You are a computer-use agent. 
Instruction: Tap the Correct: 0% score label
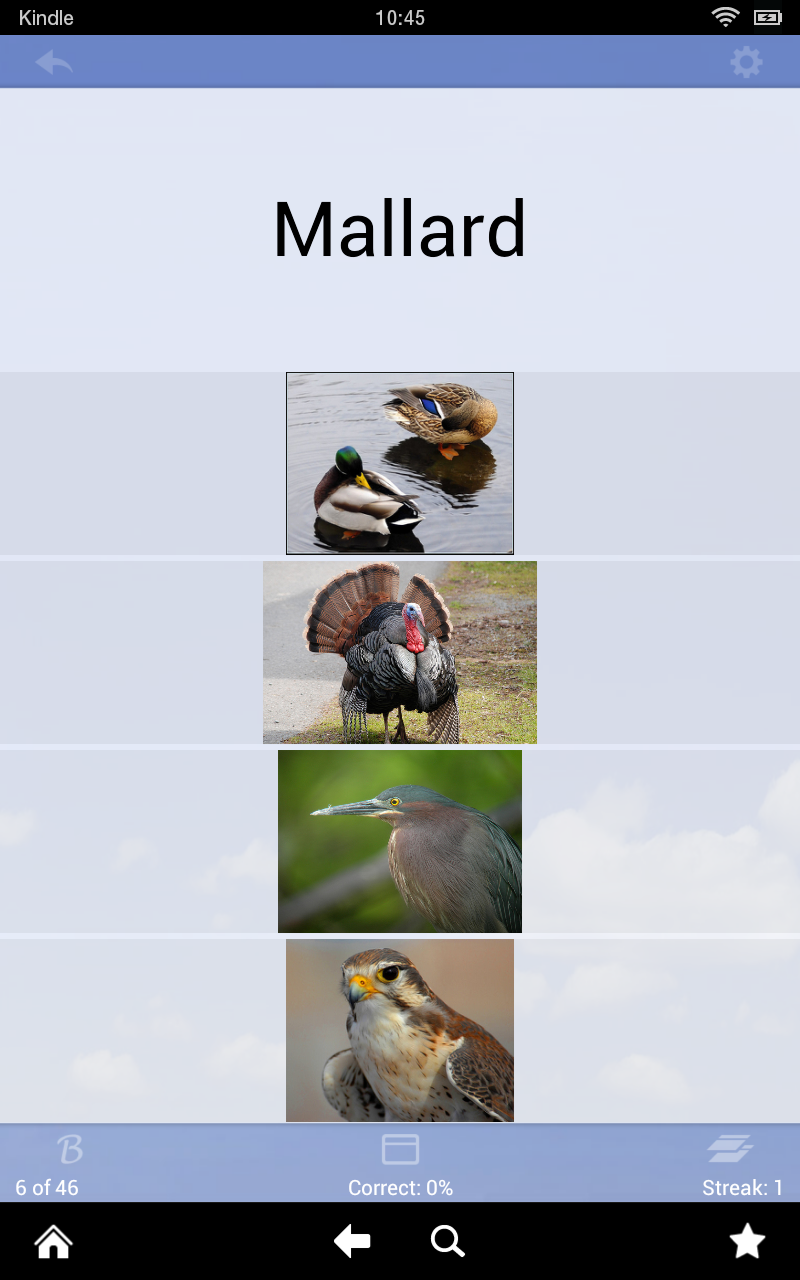coord(400,1187)
